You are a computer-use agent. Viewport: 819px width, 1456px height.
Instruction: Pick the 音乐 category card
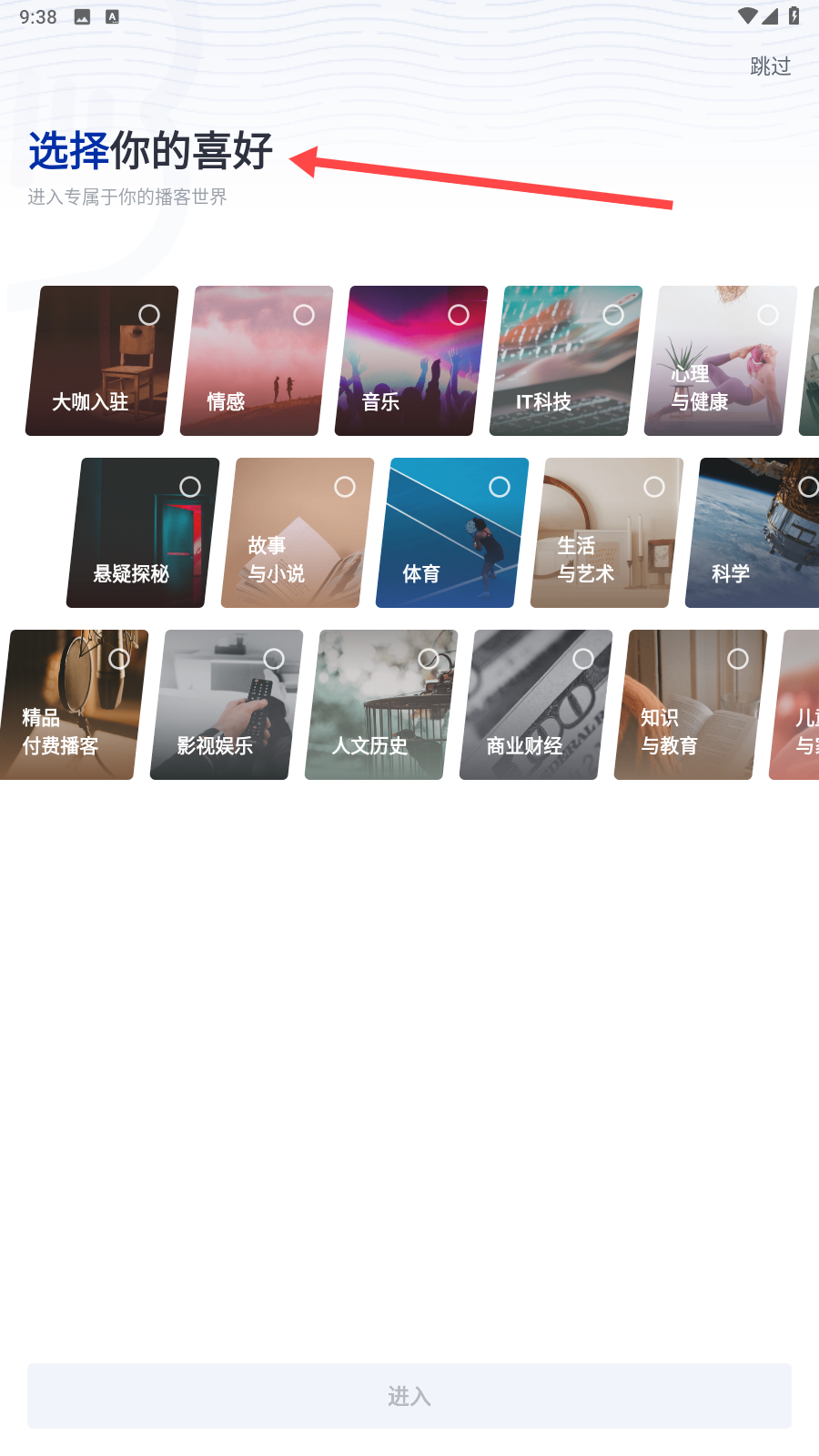(x=411, y=361)
